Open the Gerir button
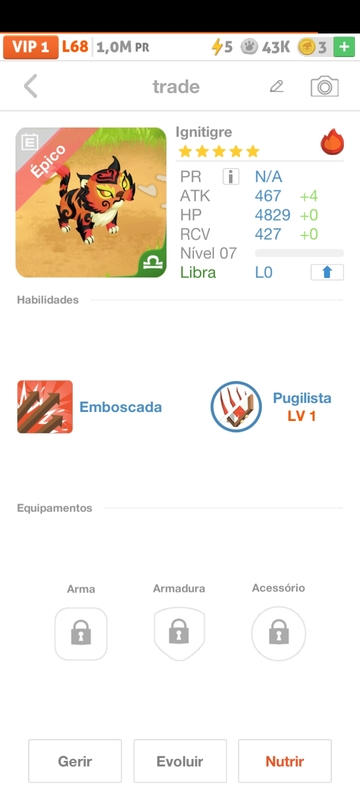This screenshot has height=800, width=360. pos(75,761)
